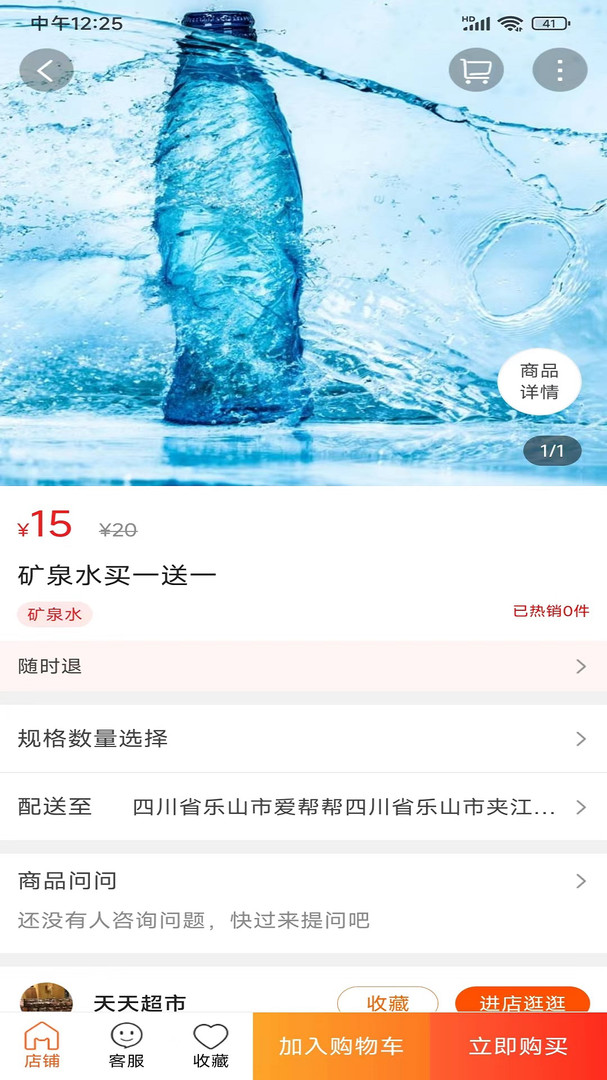Contact 客服 customer service

(x=127, y=1046)
